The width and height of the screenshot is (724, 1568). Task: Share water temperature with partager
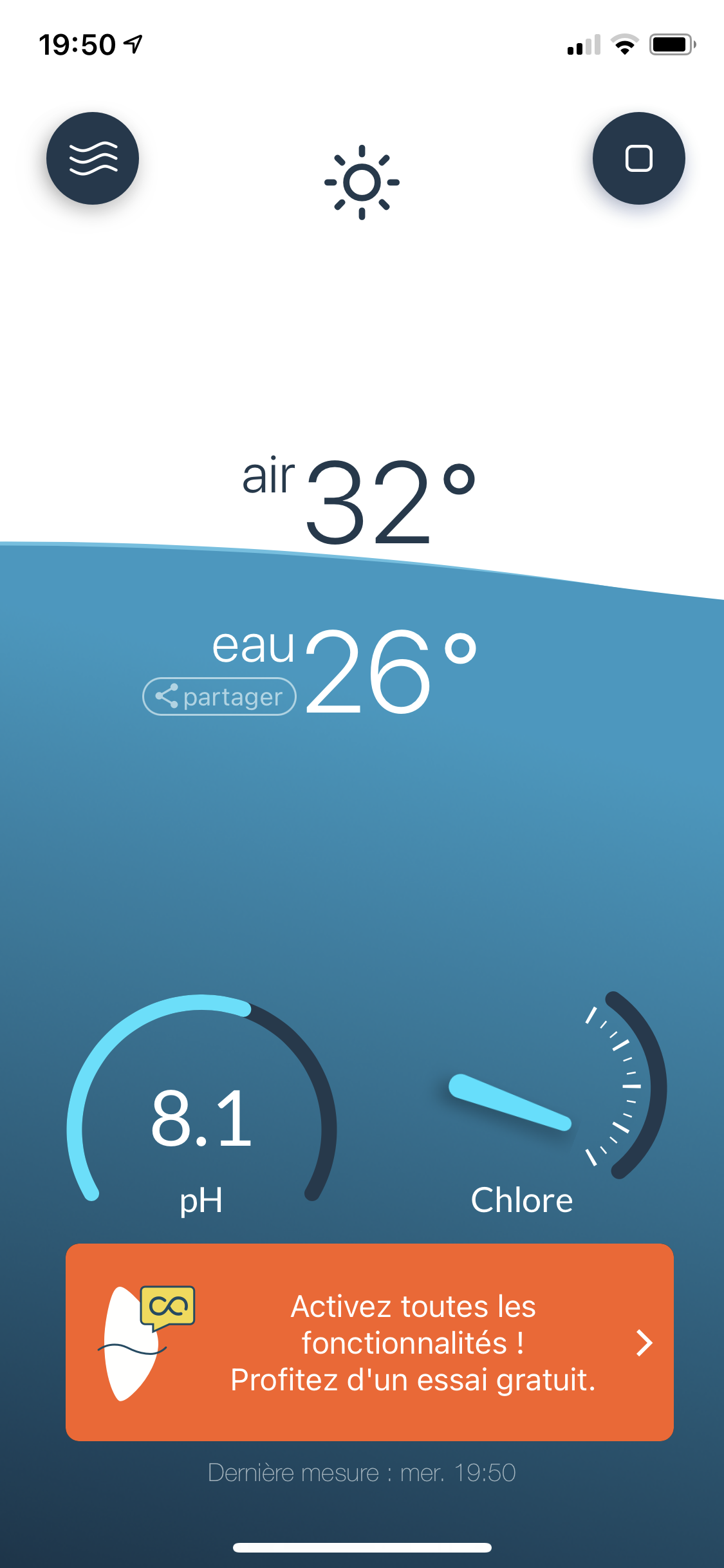click(x=219, y=696)
